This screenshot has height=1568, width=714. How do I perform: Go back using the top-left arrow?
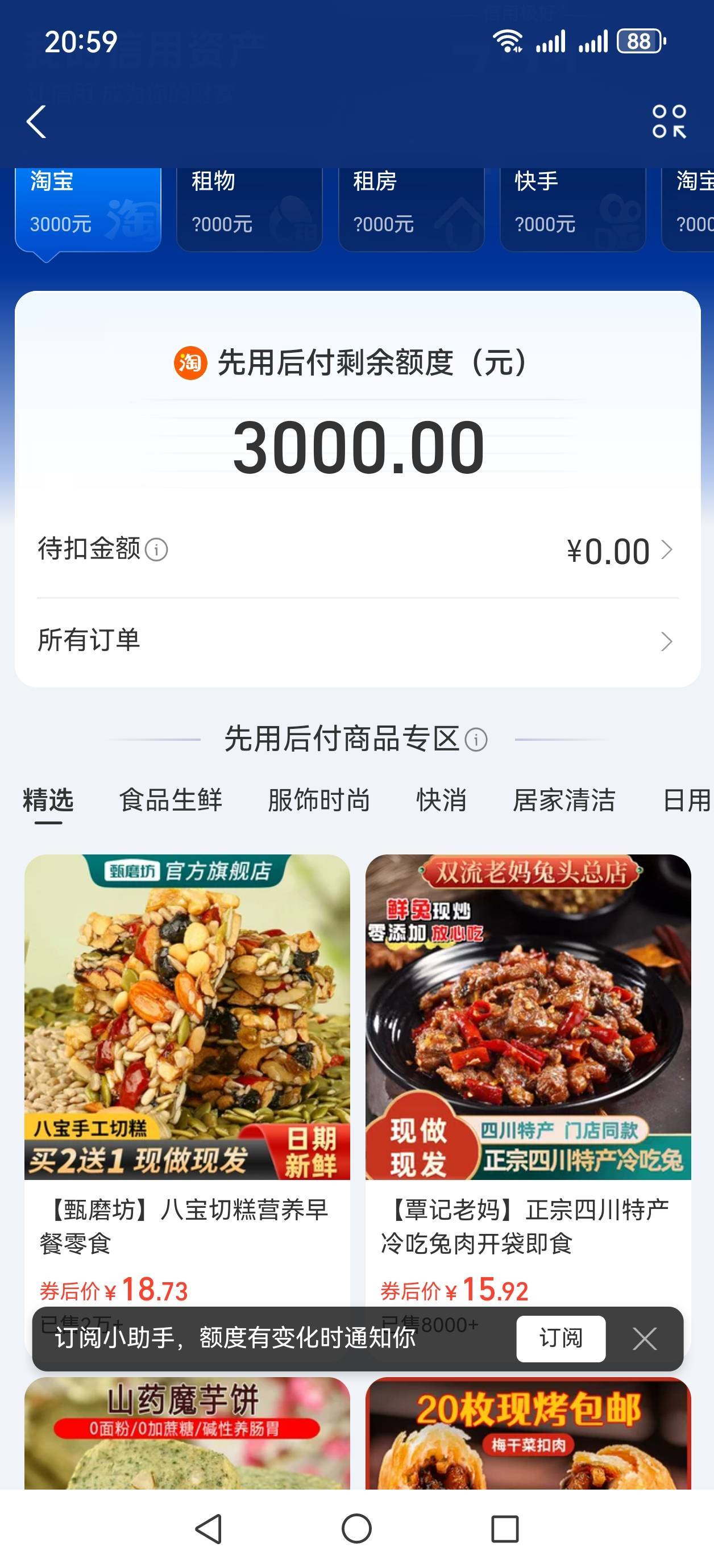[36, 122]
